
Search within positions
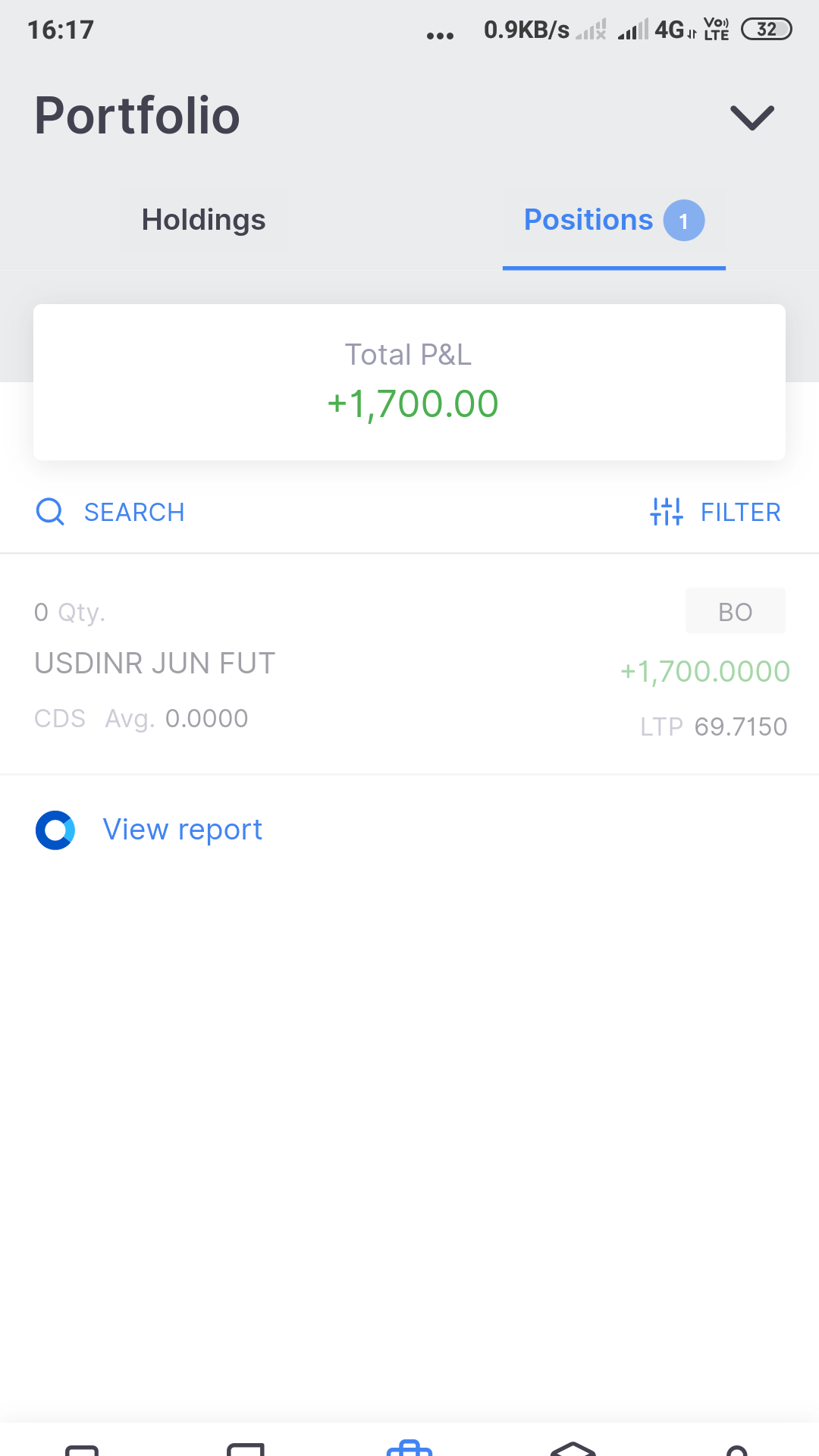coord(111,513)
